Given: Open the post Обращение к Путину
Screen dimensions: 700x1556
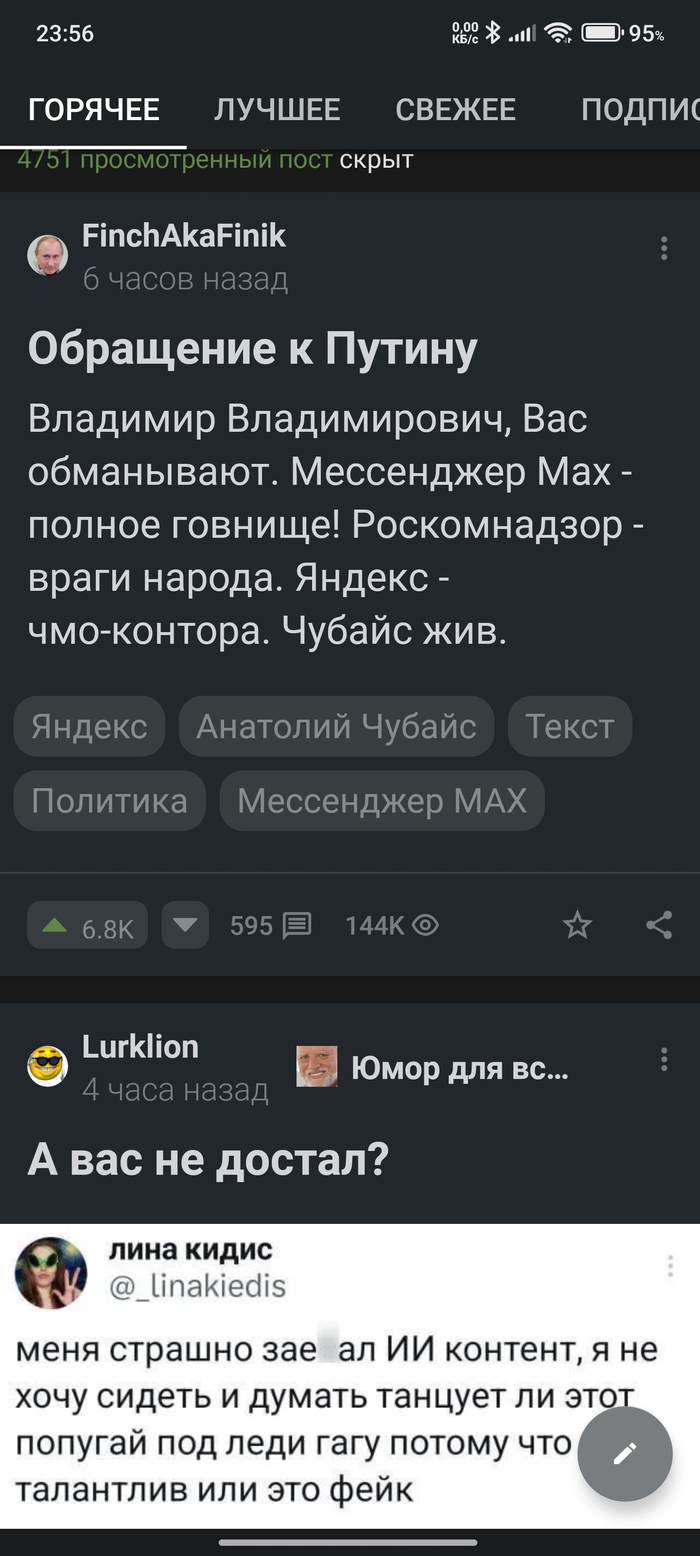Looking at the screenshot, I should click(x=252, y=349).
